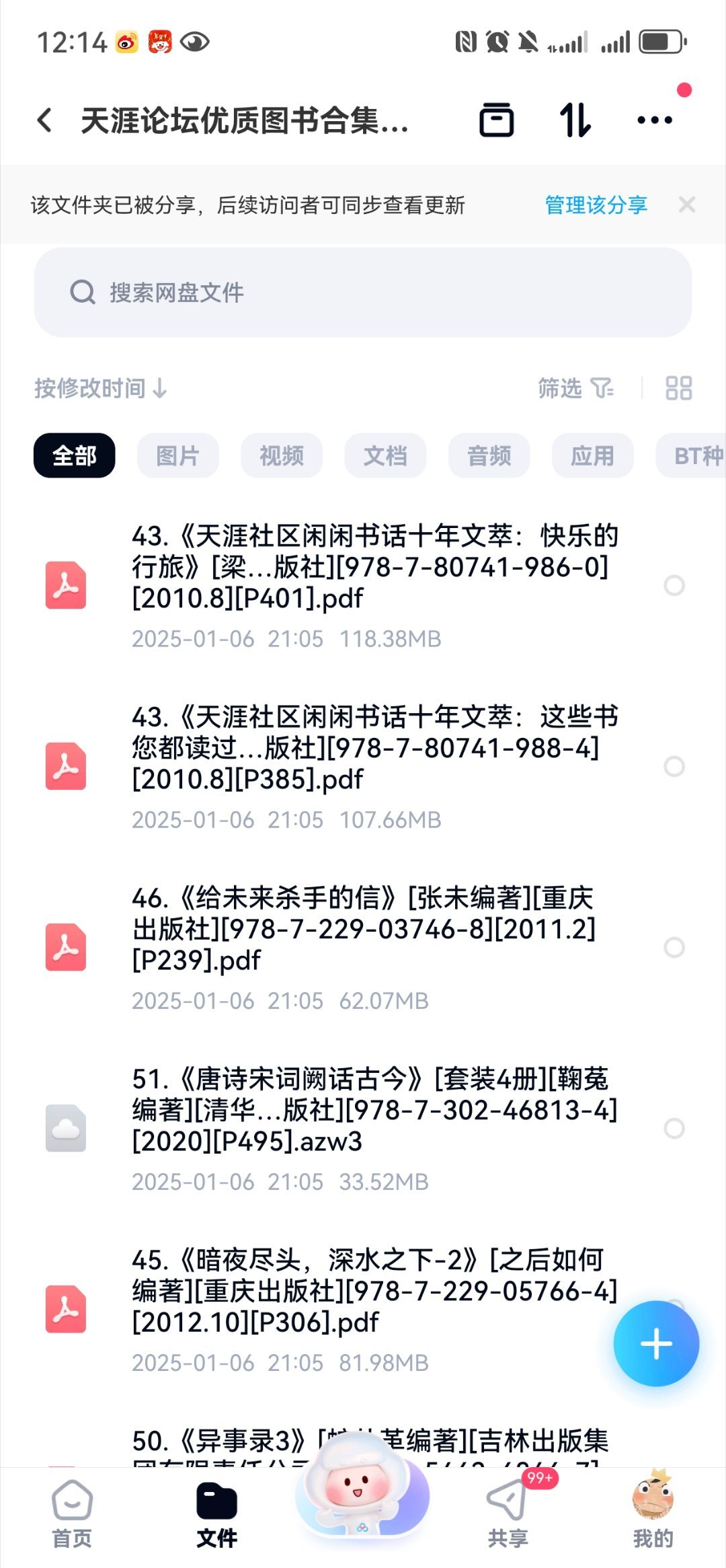Tap the 搜索网盘文件 search box

coord(363,293)
